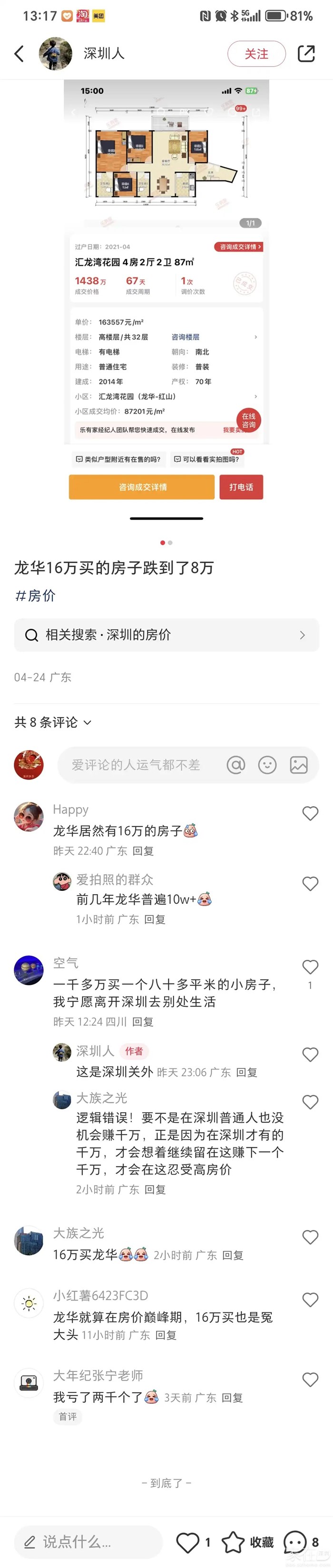Reply to 爱拍照的群众's comment

(x=155, y=919)
